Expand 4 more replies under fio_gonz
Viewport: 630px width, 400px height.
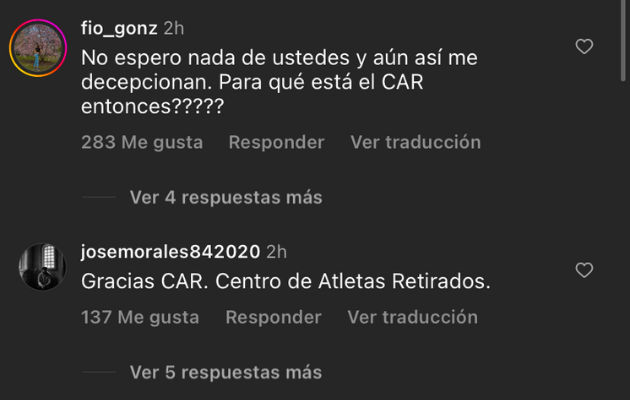tap(226, 197)
